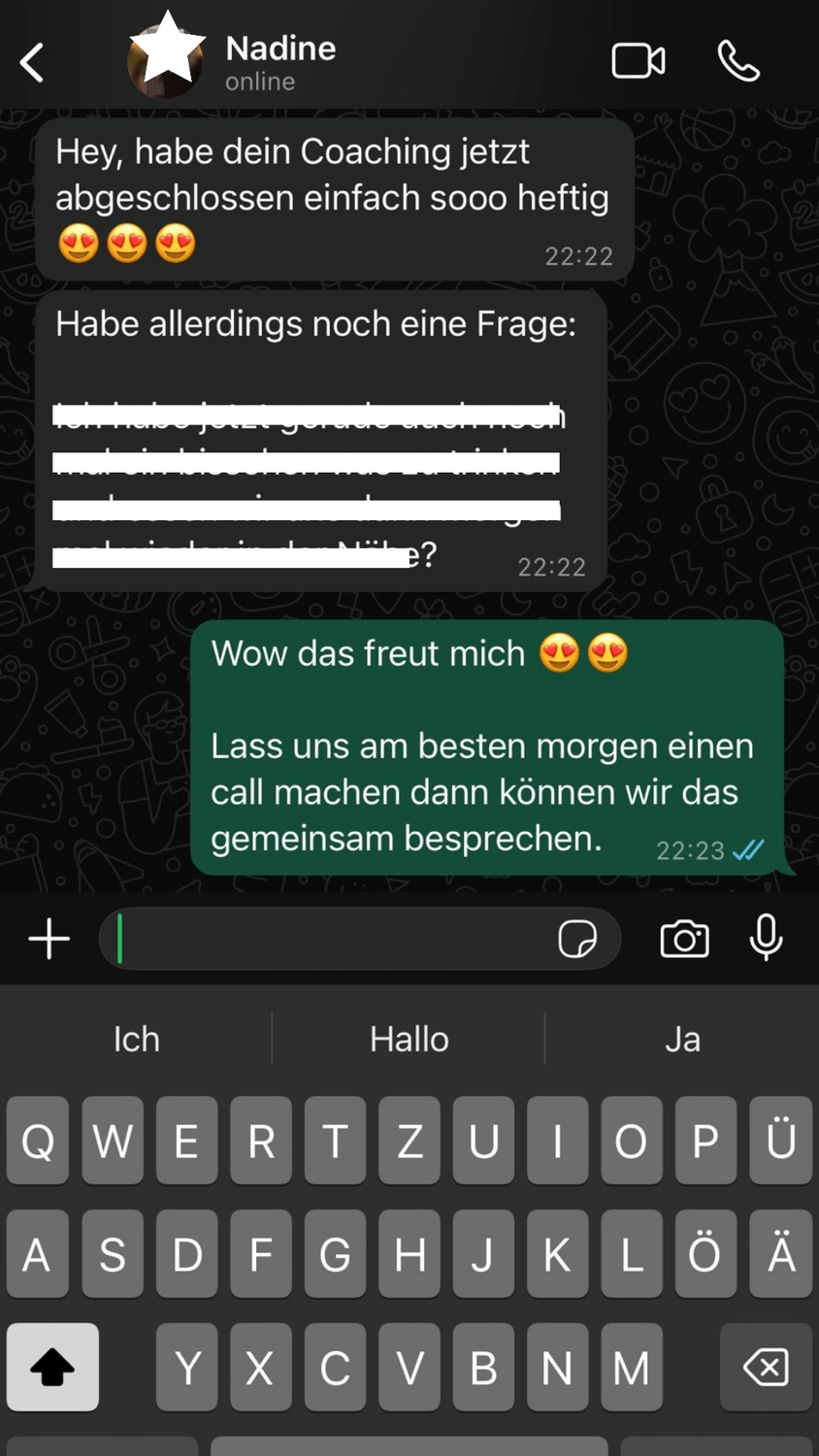Image resolution: width=819 pixels, height=1456 pixels.
Task: Focus the message text field
Action: coord(330,939)
